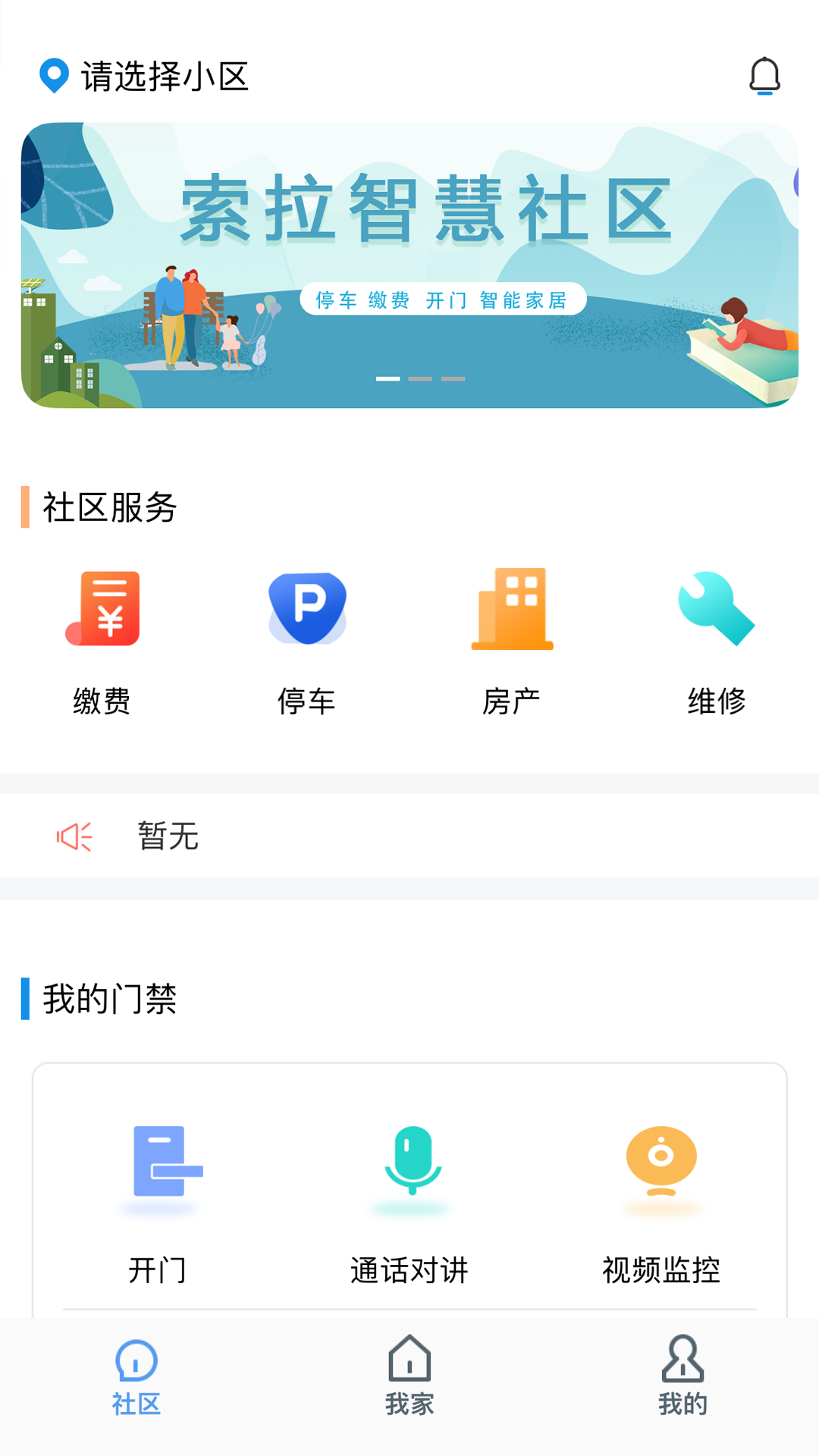Open the 索拉智慧社区 banner
The width and height of the screenshot is (819, 1456).
[x=409, y=265]
